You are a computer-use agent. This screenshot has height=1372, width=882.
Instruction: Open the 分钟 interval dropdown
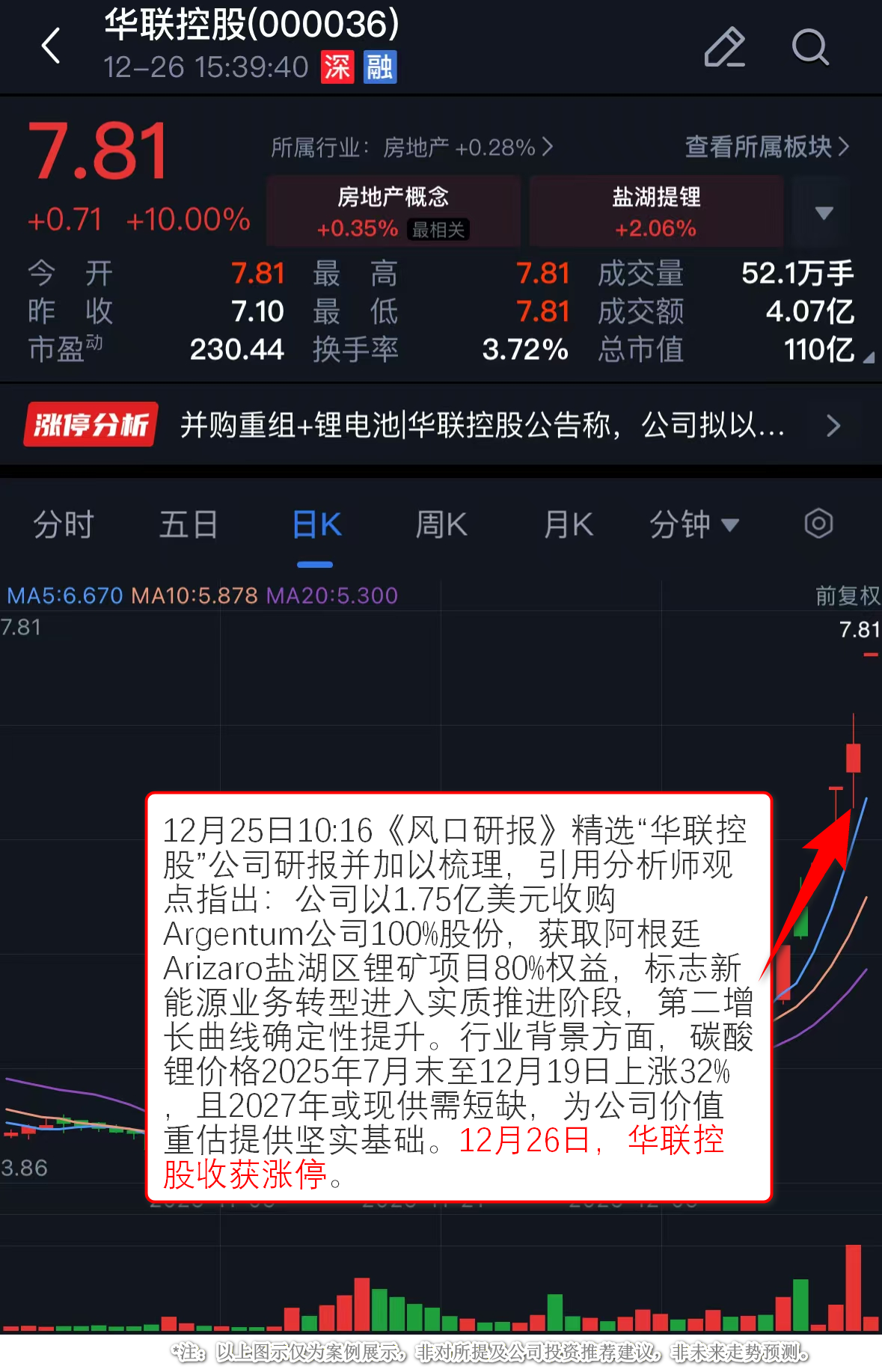(x=693, y=524)
